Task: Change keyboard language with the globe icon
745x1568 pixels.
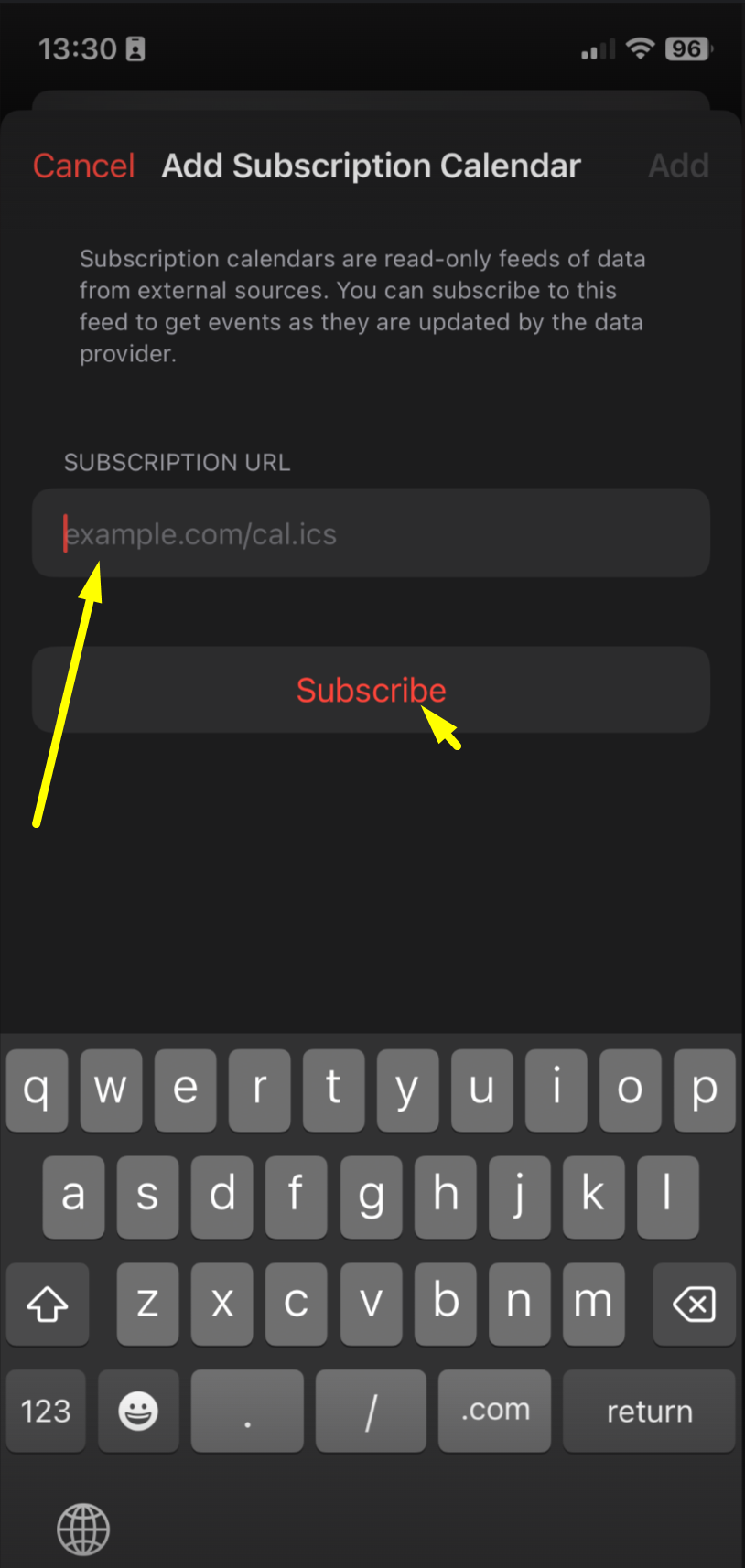Action: [83, 1528]
